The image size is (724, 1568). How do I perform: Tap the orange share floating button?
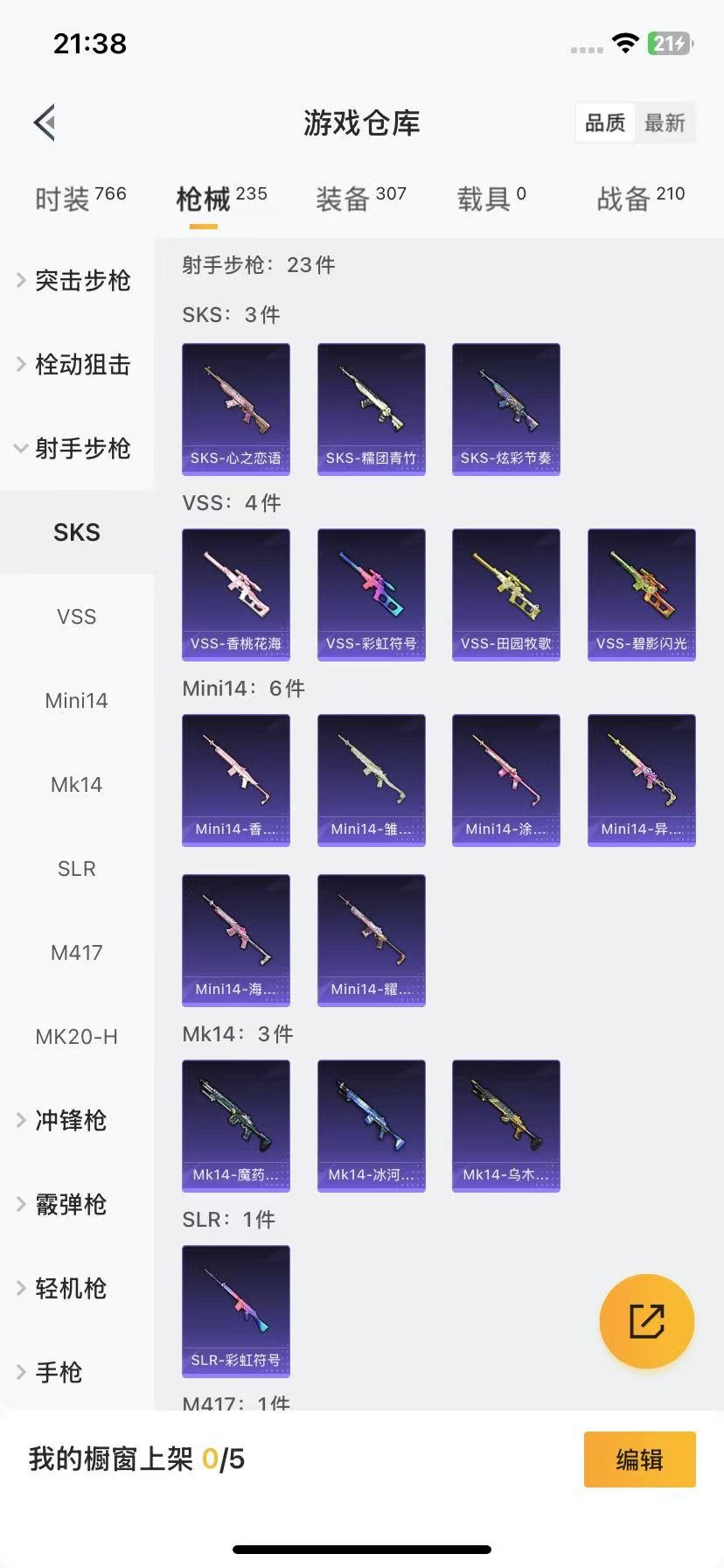pos(647,1321)
